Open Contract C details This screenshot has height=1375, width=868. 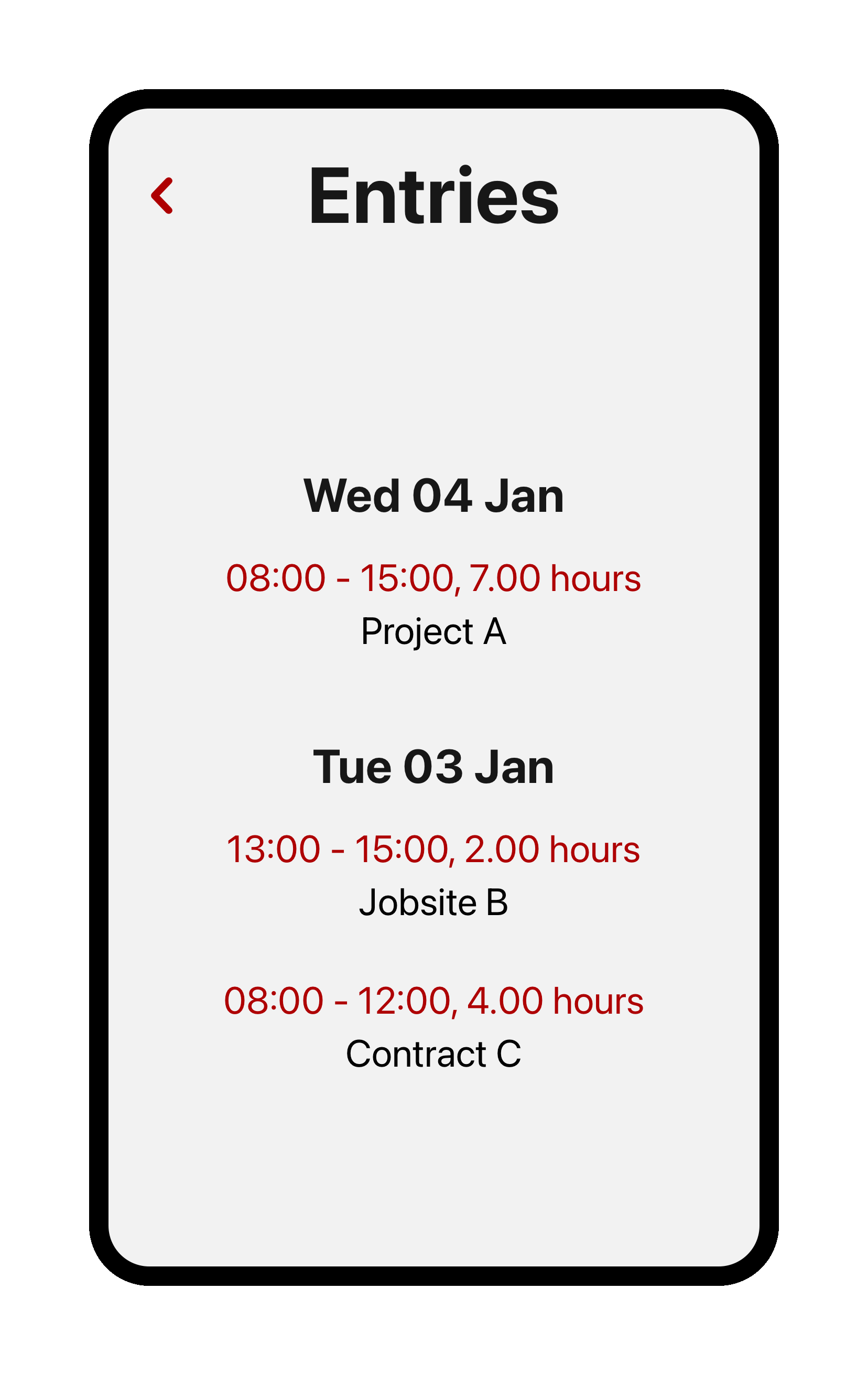click(x=433, y=1054)
